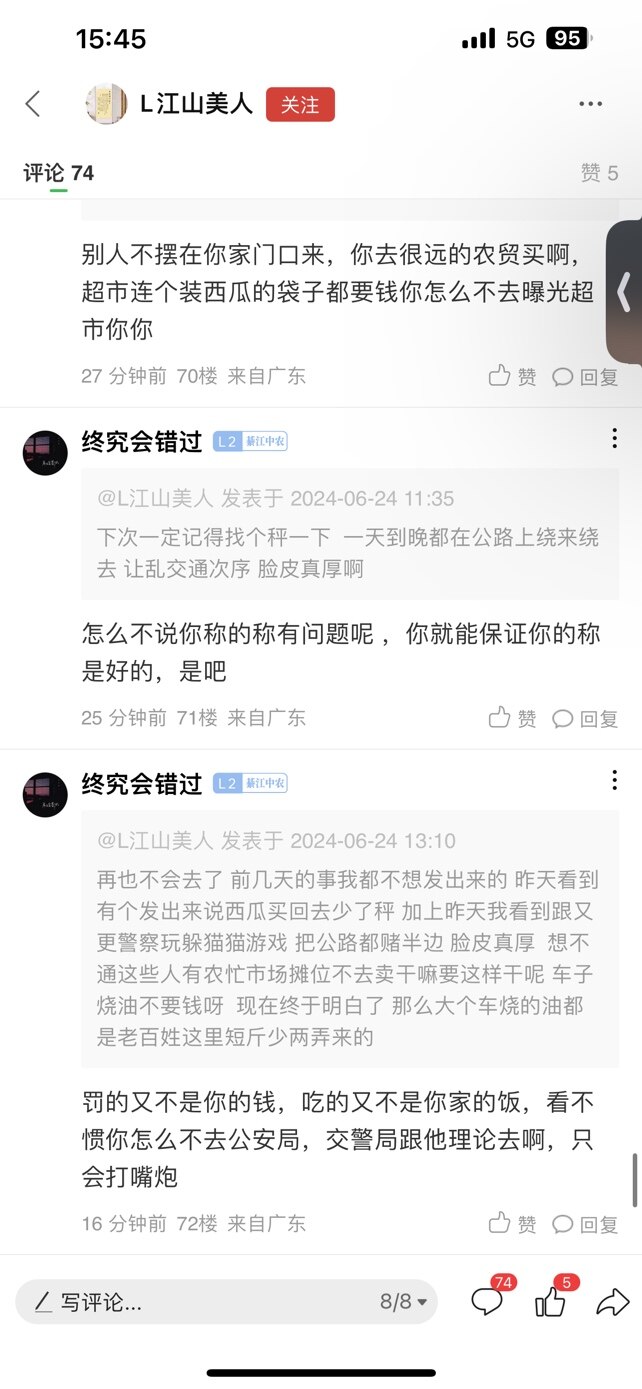642x1389 pixels.
Task: Reply to the comment on floor 70
Action: [x=586, y=376]
